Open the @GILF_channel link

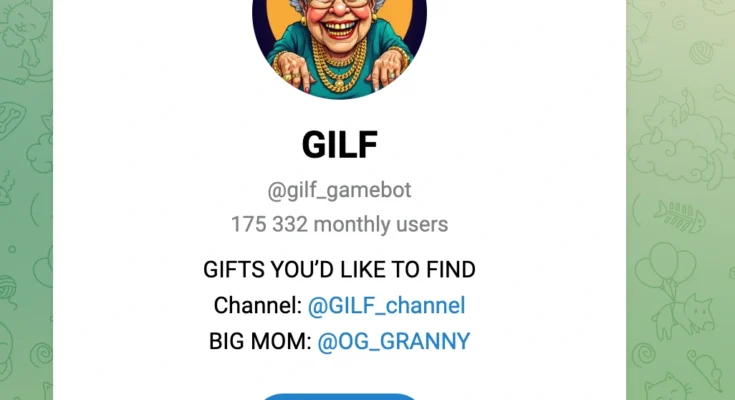tap(386, 306)
